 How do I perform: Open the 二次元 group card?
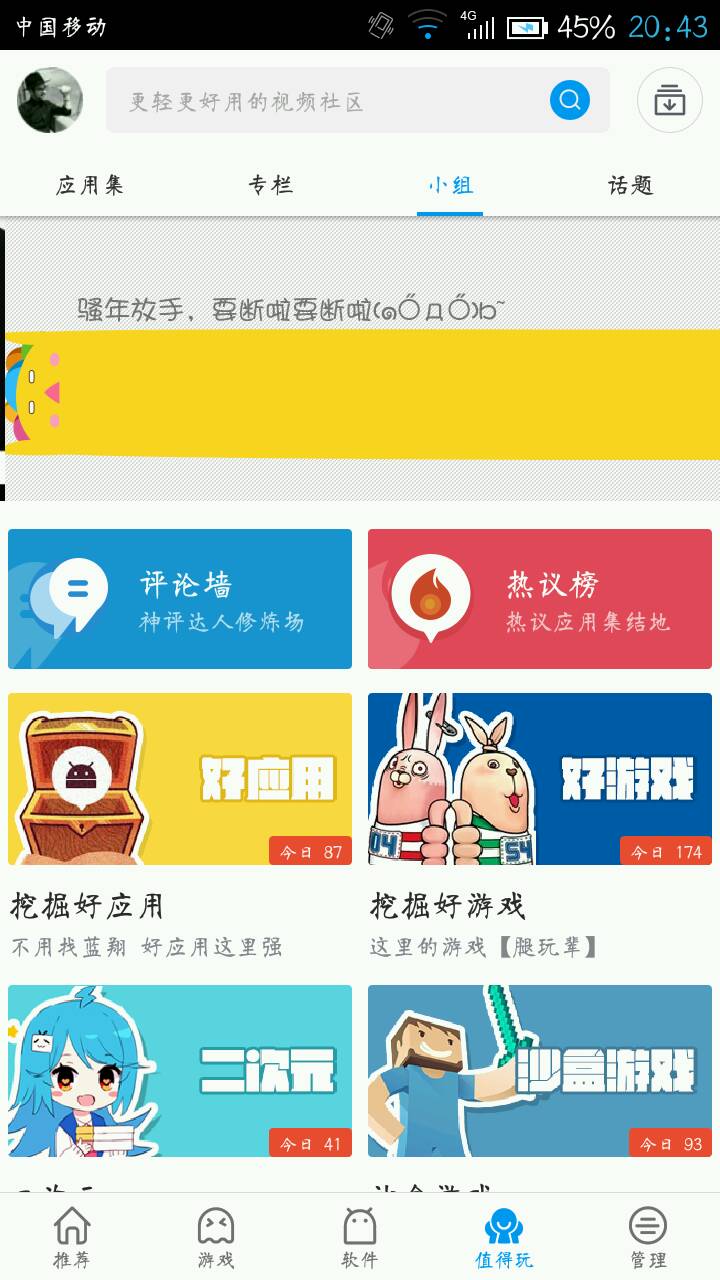click(x=180, y=1071)
